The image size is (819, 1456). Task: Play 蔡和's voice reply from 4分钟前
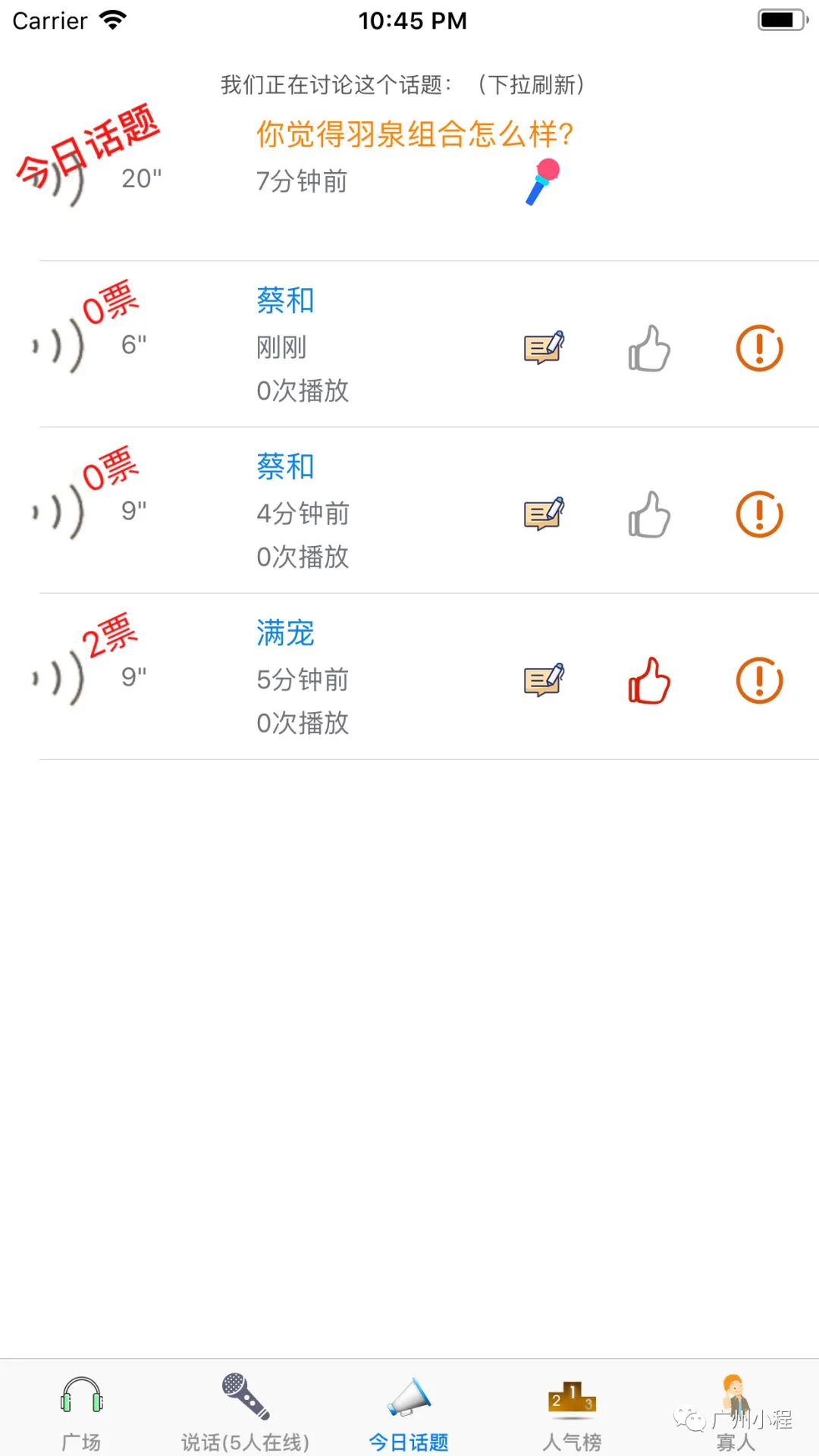(61, 512)
